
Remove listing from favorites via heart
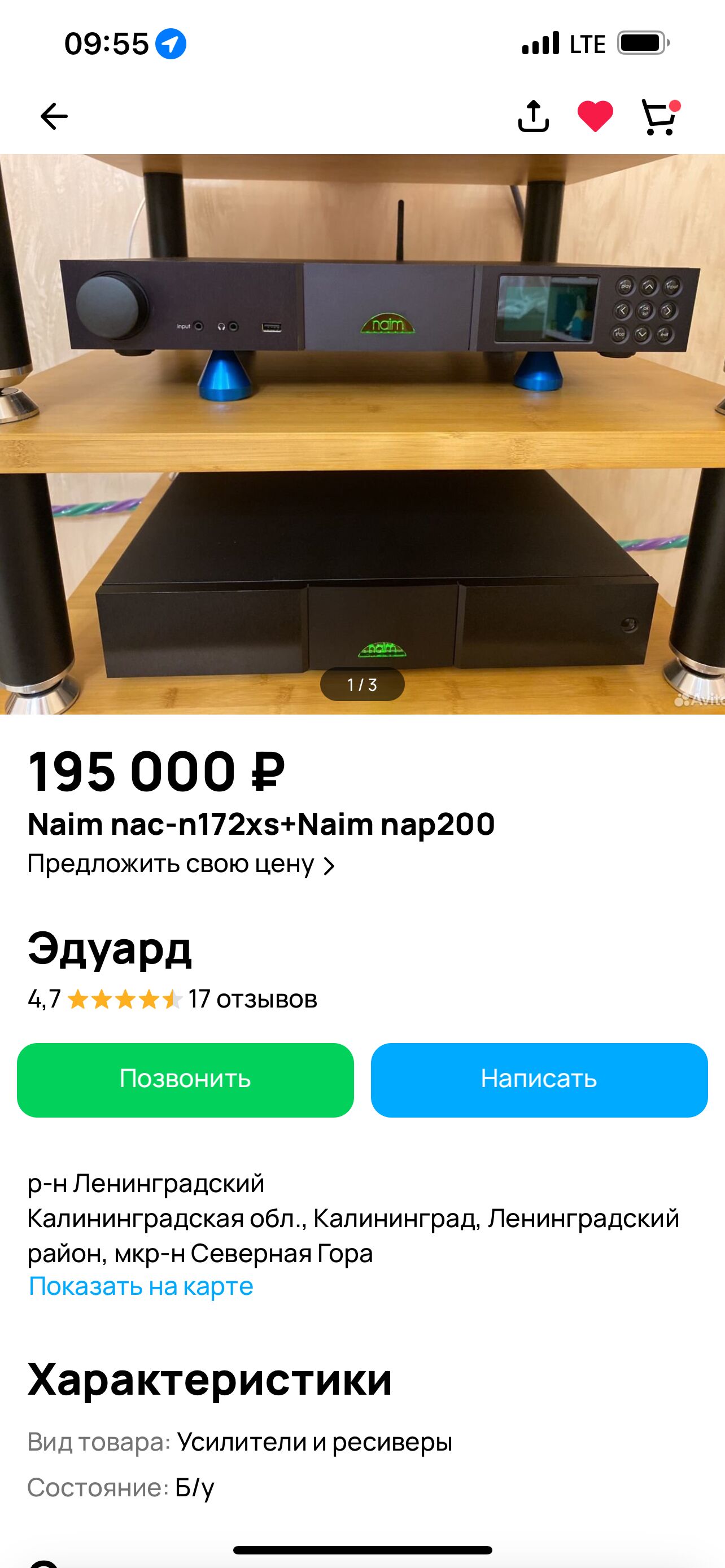pyautogui.click(x=595, y=116)
